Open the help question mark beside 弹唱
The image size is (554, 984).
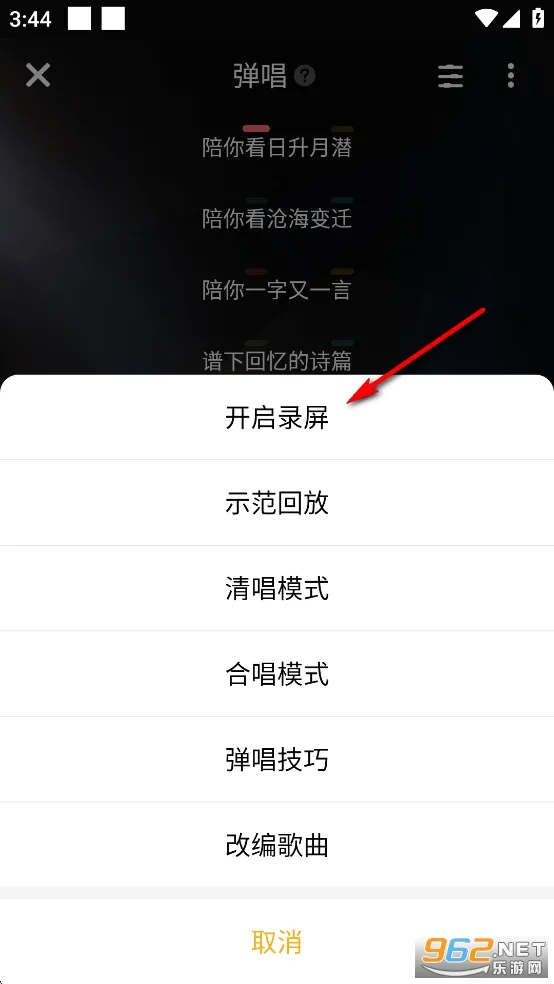tap(305, 77)
